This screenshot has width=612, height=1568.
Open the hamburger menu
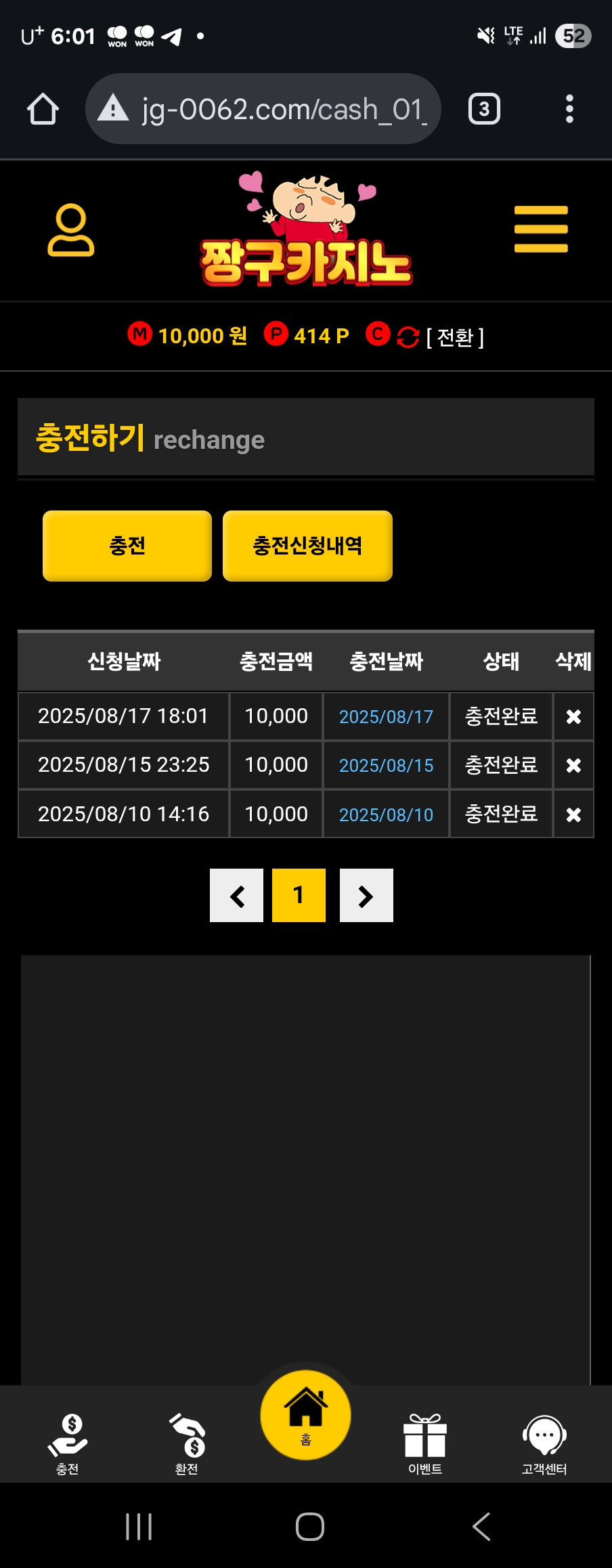(540, 229)
